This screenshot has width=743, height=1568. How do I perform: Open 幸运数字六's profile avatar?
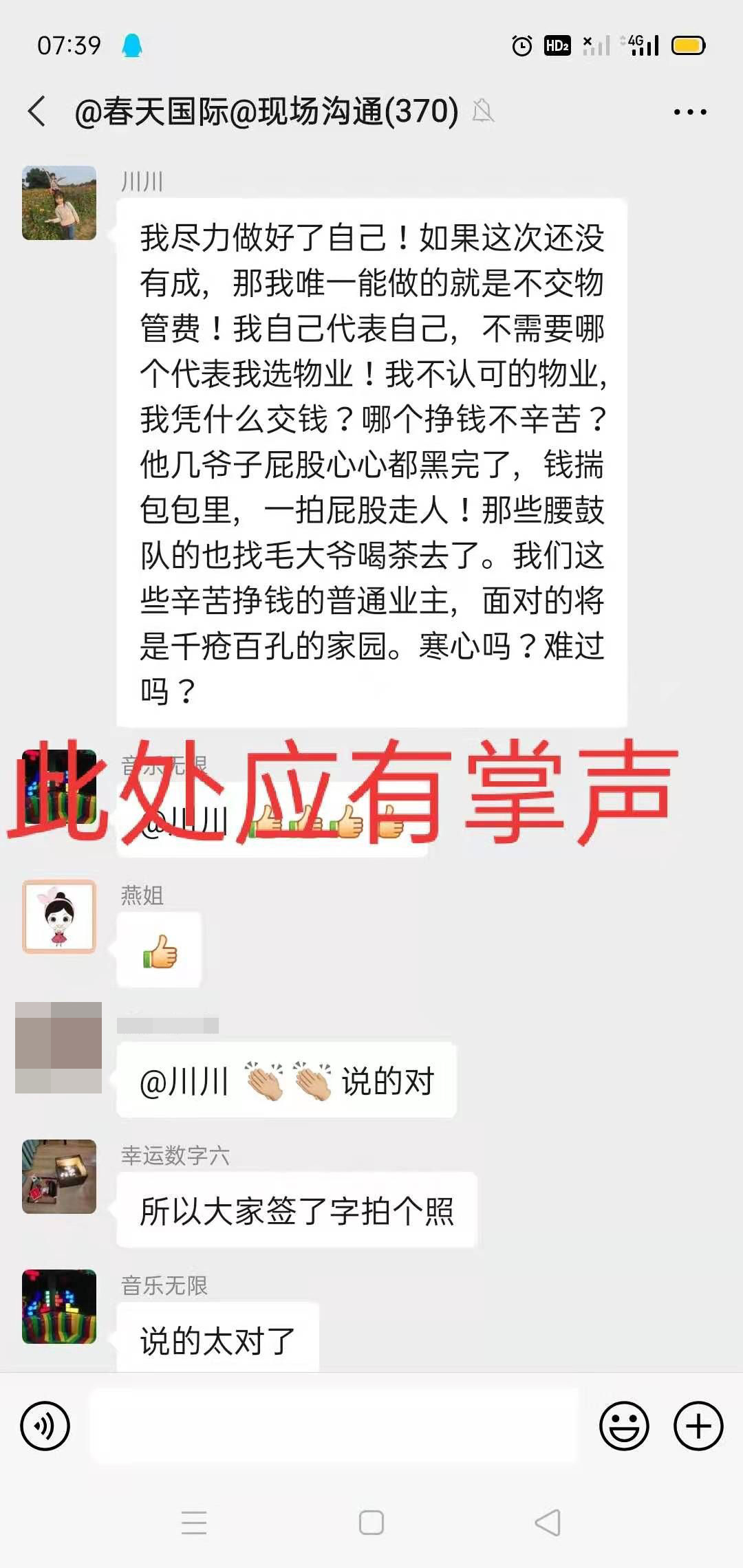[59, 1177]
